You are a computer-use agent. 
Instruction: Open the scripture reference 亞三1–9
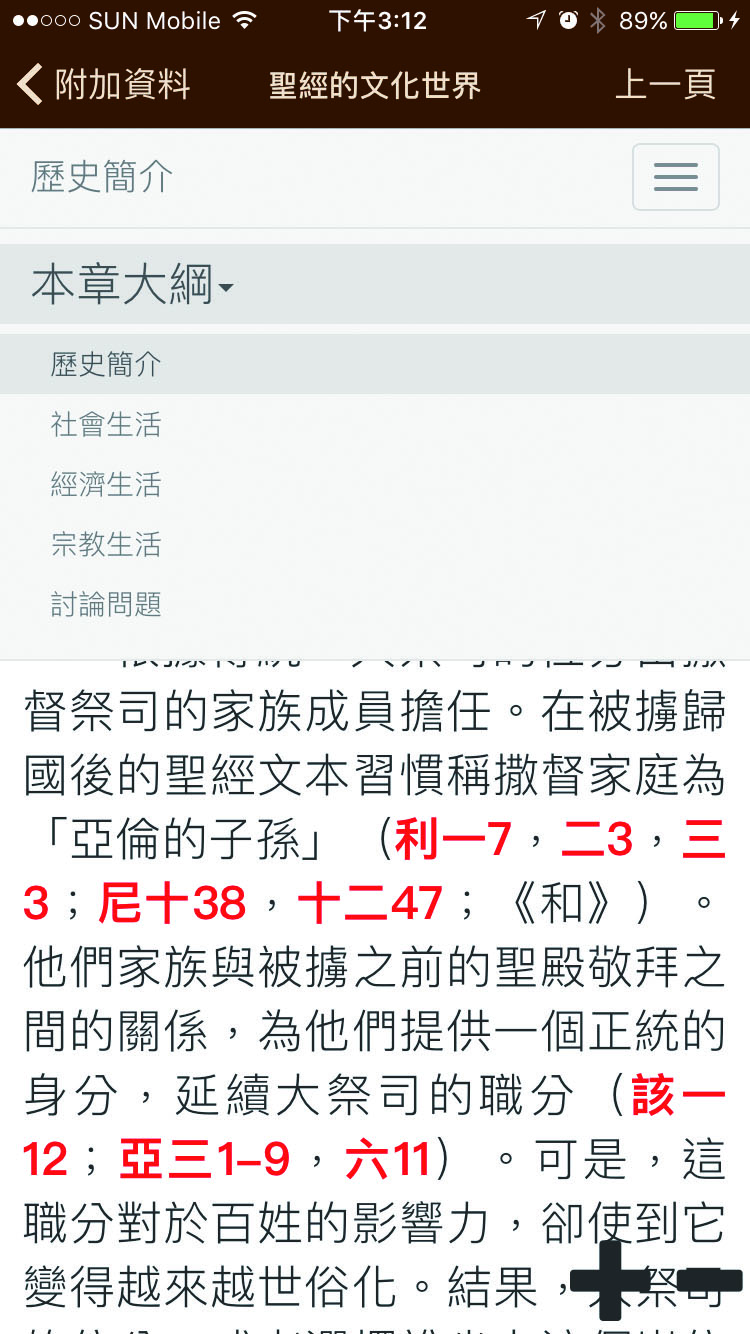205,1160
